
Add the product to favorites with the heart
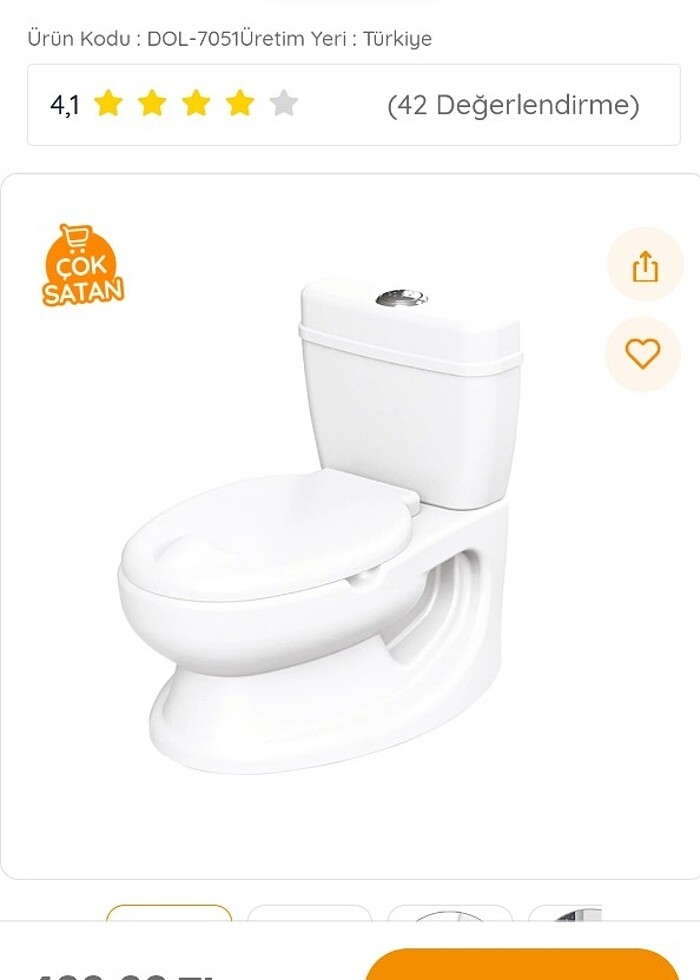click(x=643, y=354)
